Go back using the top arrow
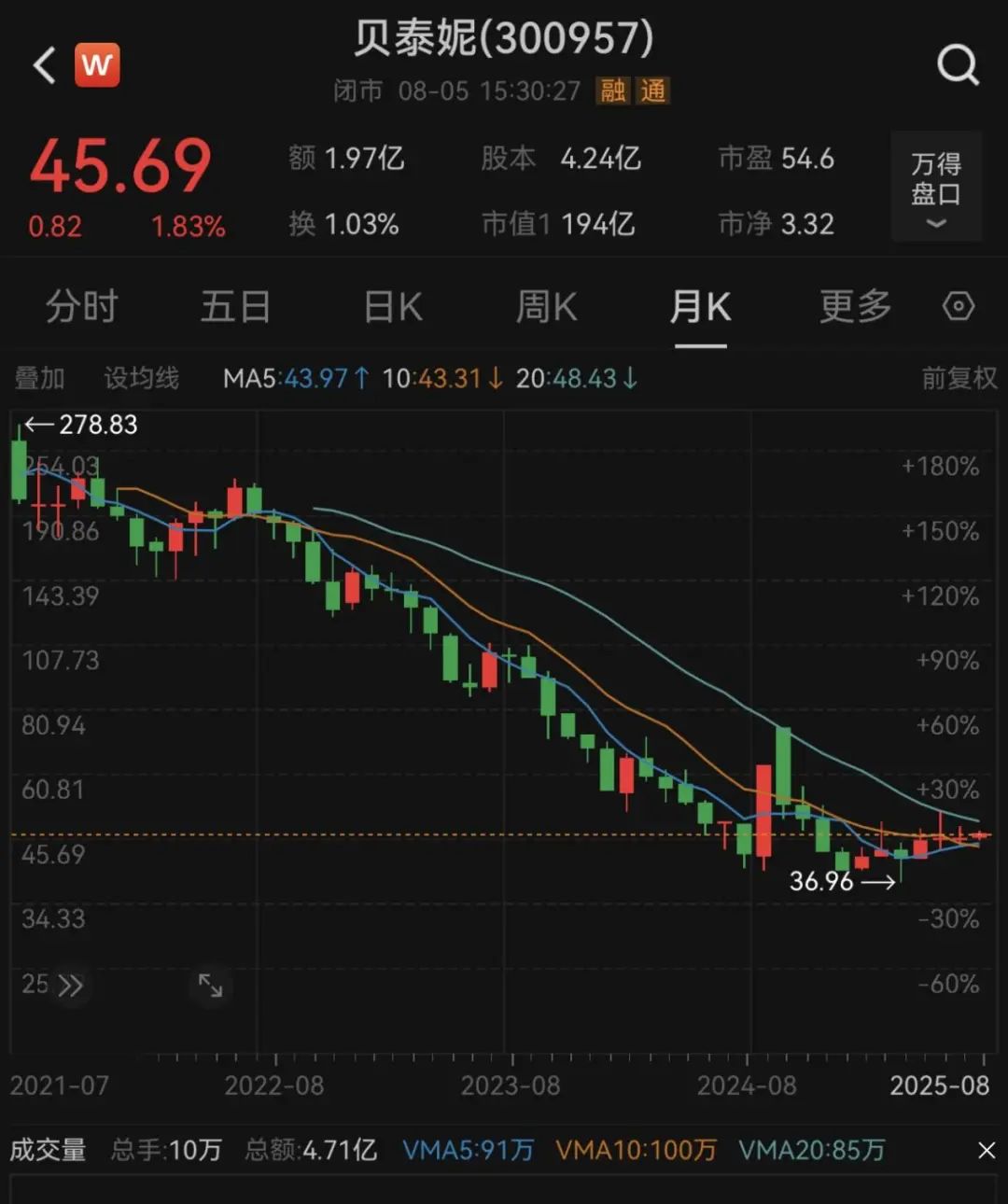 (x=44, y=65)
